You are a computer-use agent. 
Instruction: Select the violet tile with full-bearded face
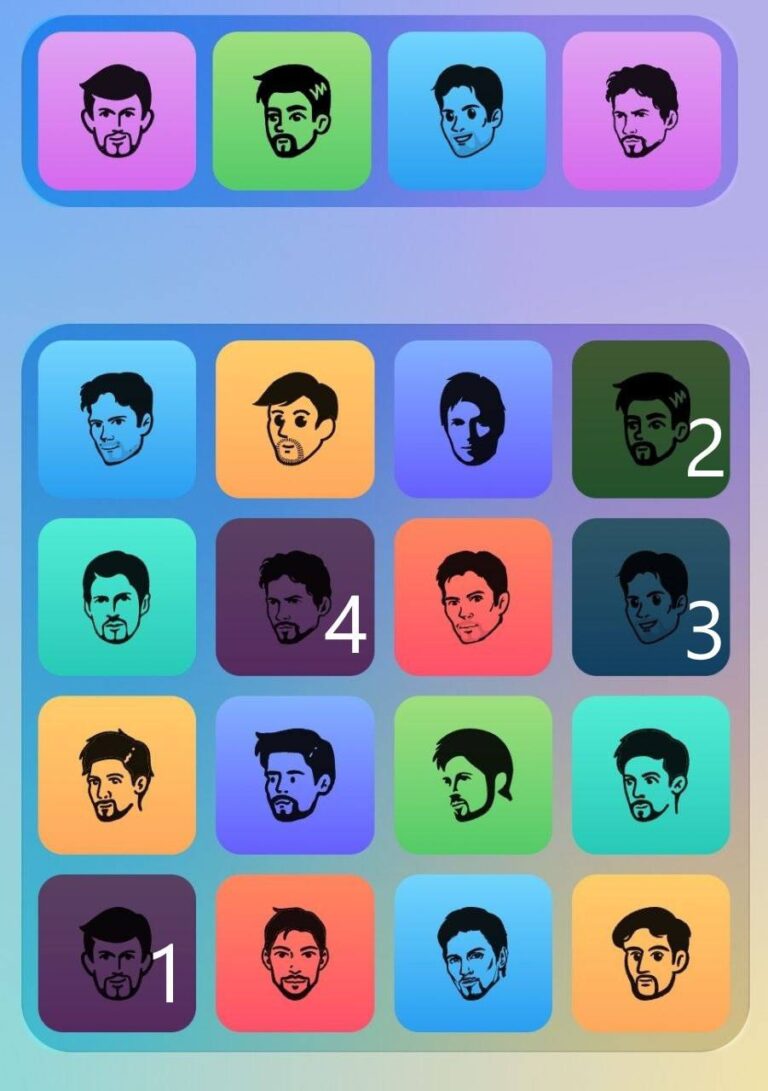[x=295, y=775]
